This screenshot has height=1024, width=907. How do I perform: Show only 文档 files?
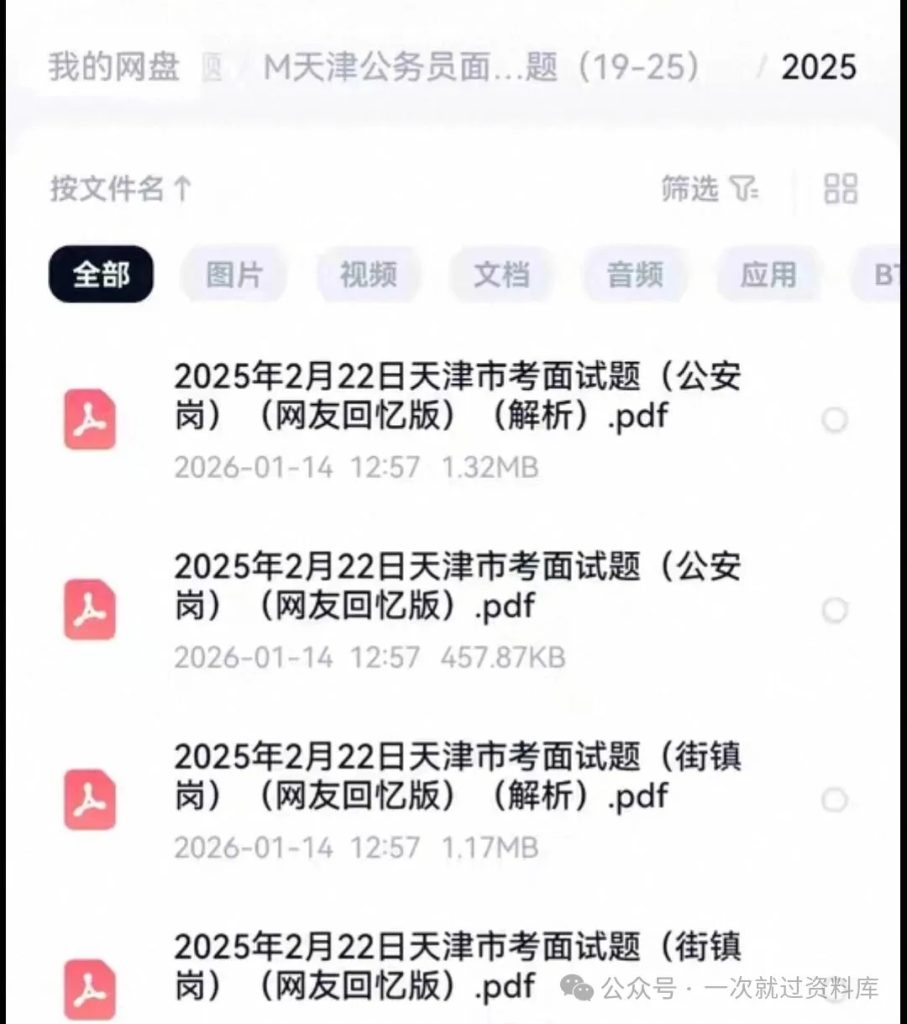(x=501, y=275)
